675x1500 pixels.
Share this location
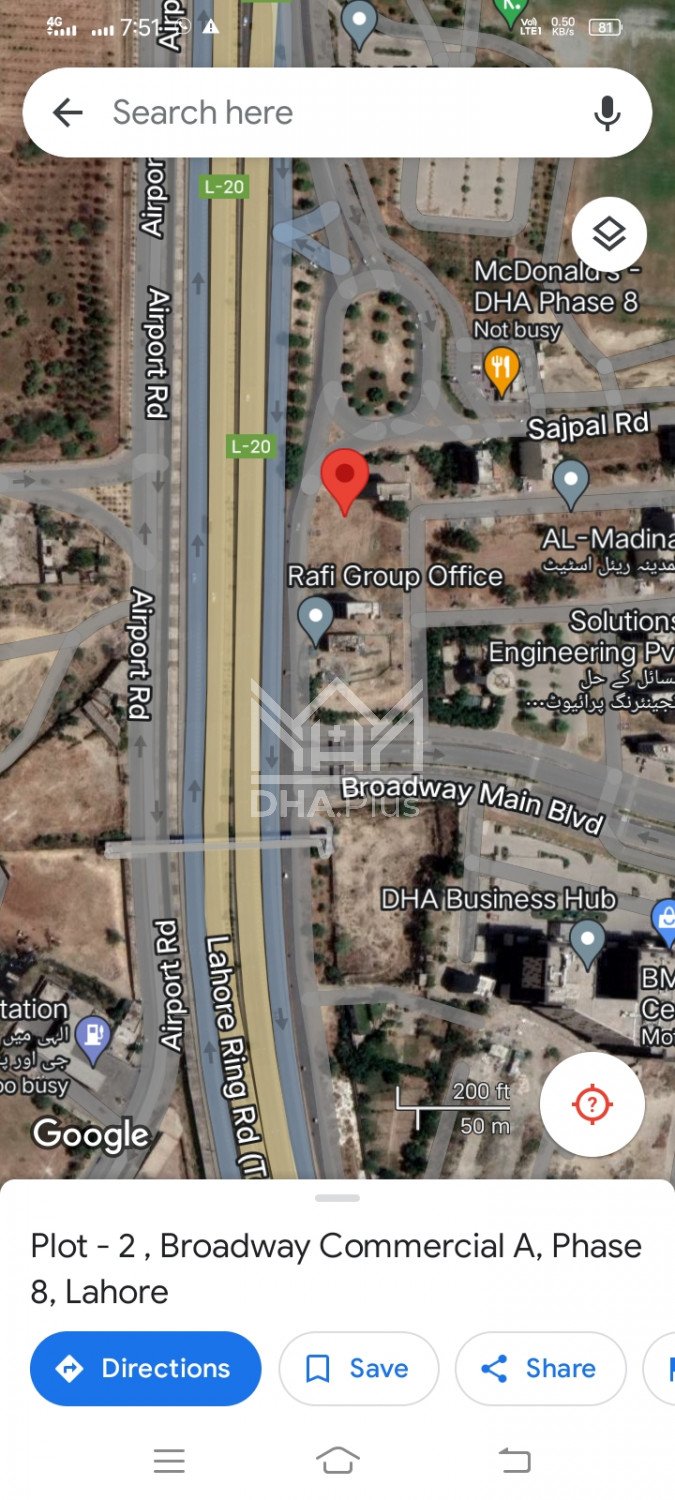tap(540, 1368)
